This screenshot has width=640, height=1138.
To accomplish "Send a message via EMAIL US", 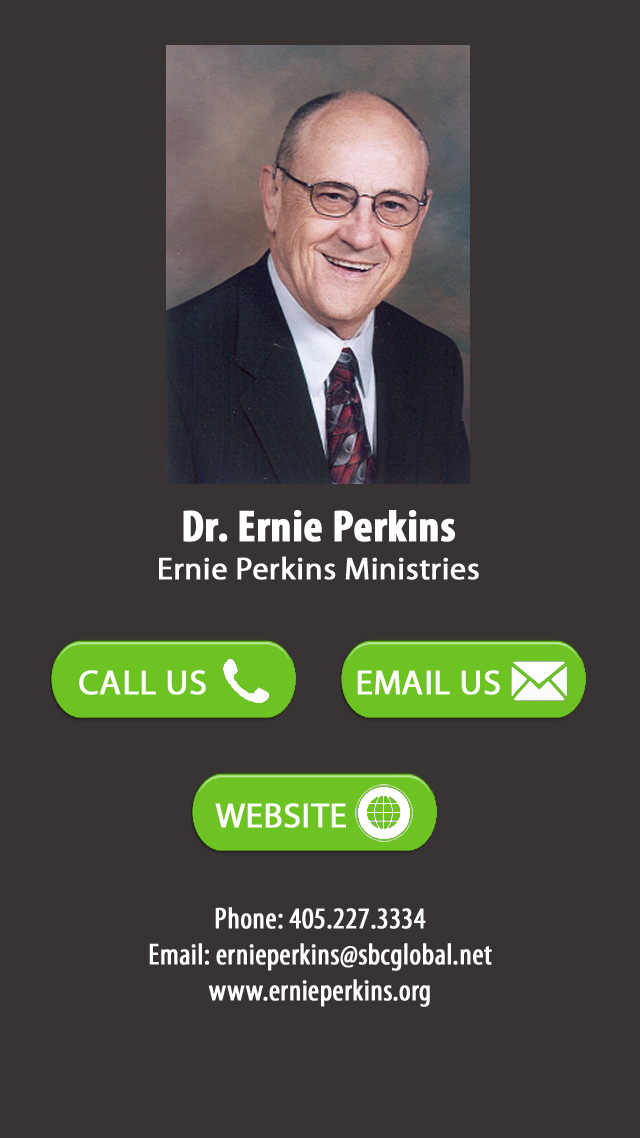I will point(463,680).
